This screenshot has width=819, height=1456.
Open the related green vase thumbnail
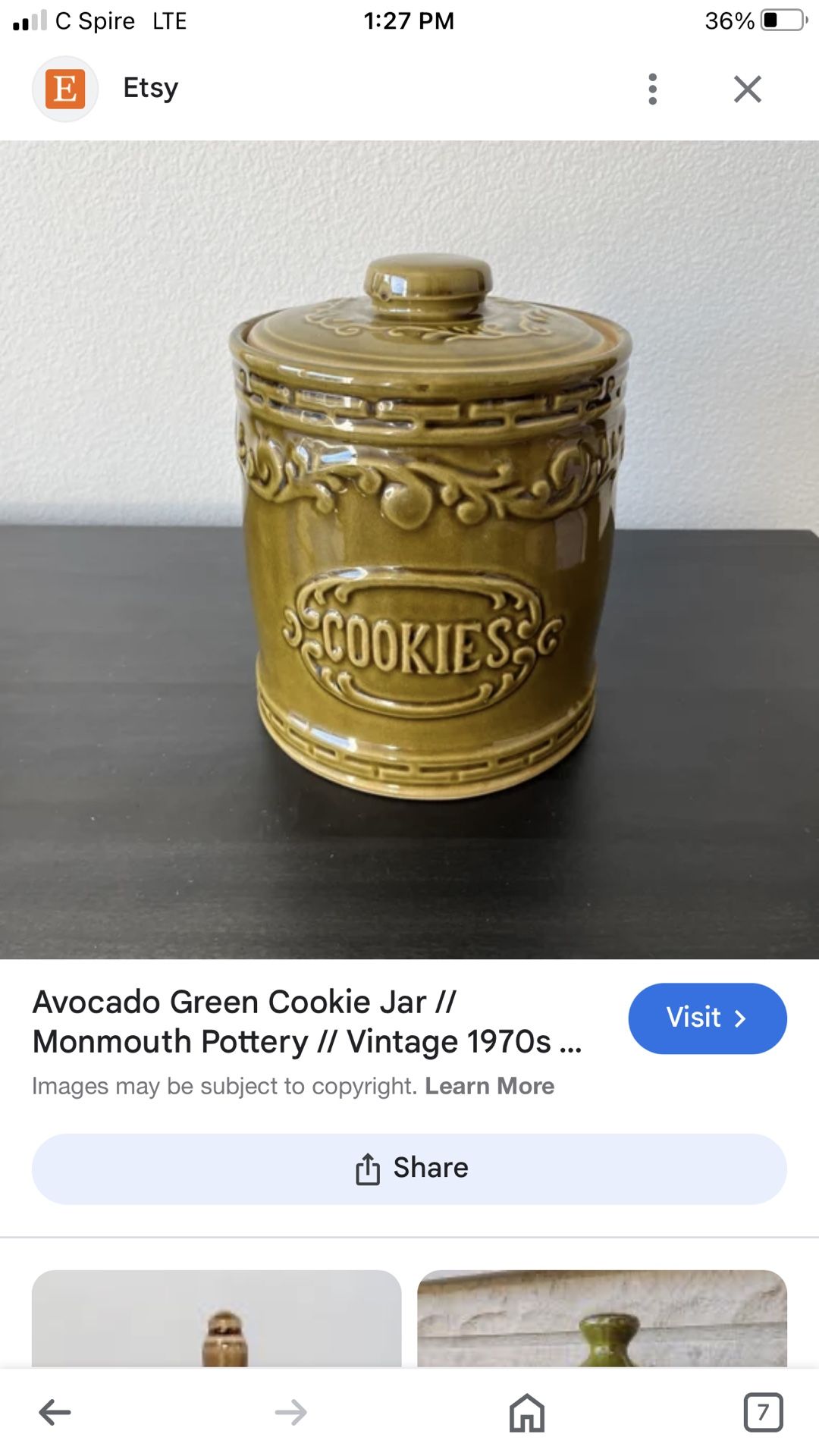click(602, 1319)
